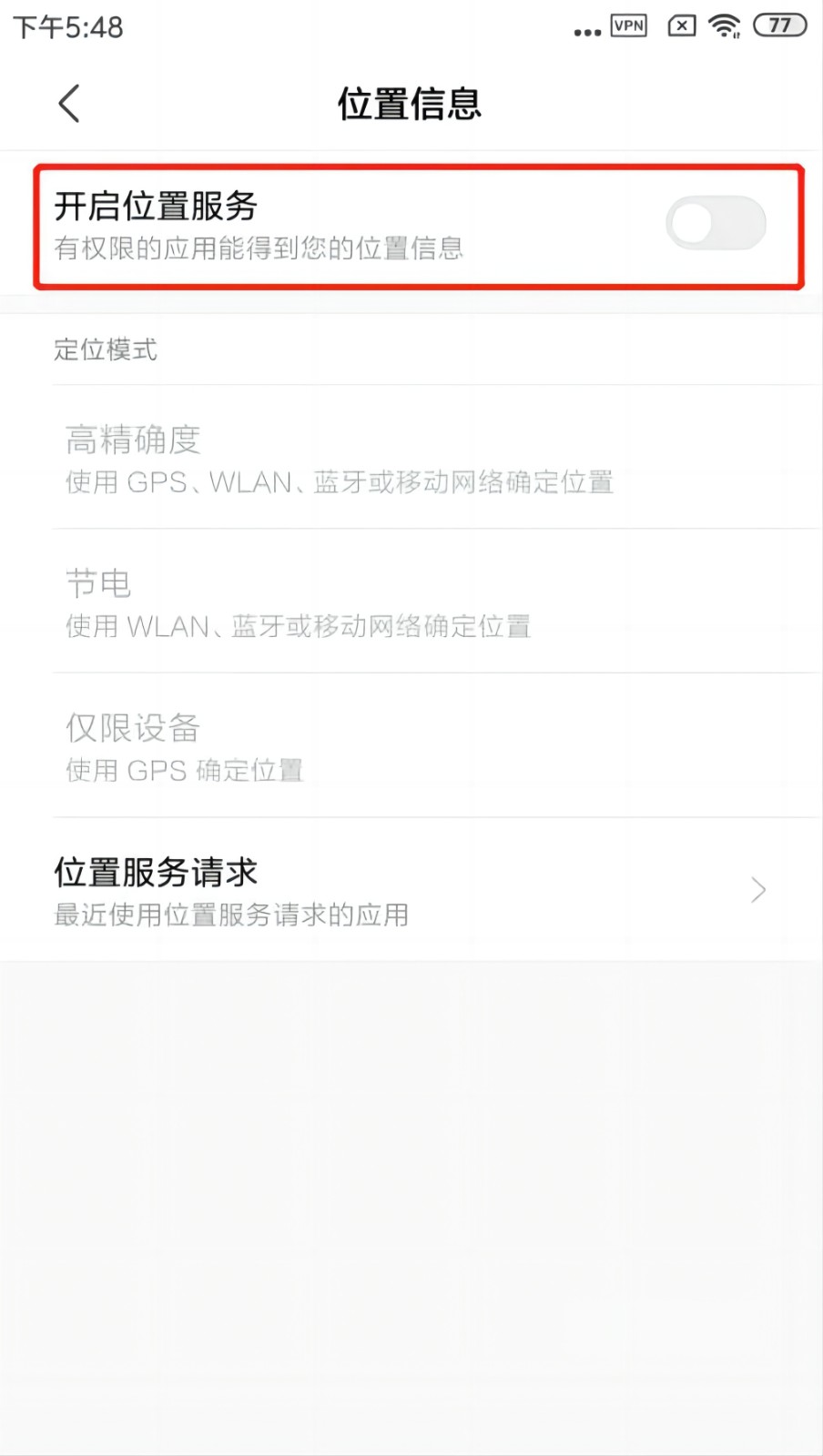Select 高精确度 positioning mode
Image resolution: width=823 pixels, height=1456 pixels.
point(410,459)
